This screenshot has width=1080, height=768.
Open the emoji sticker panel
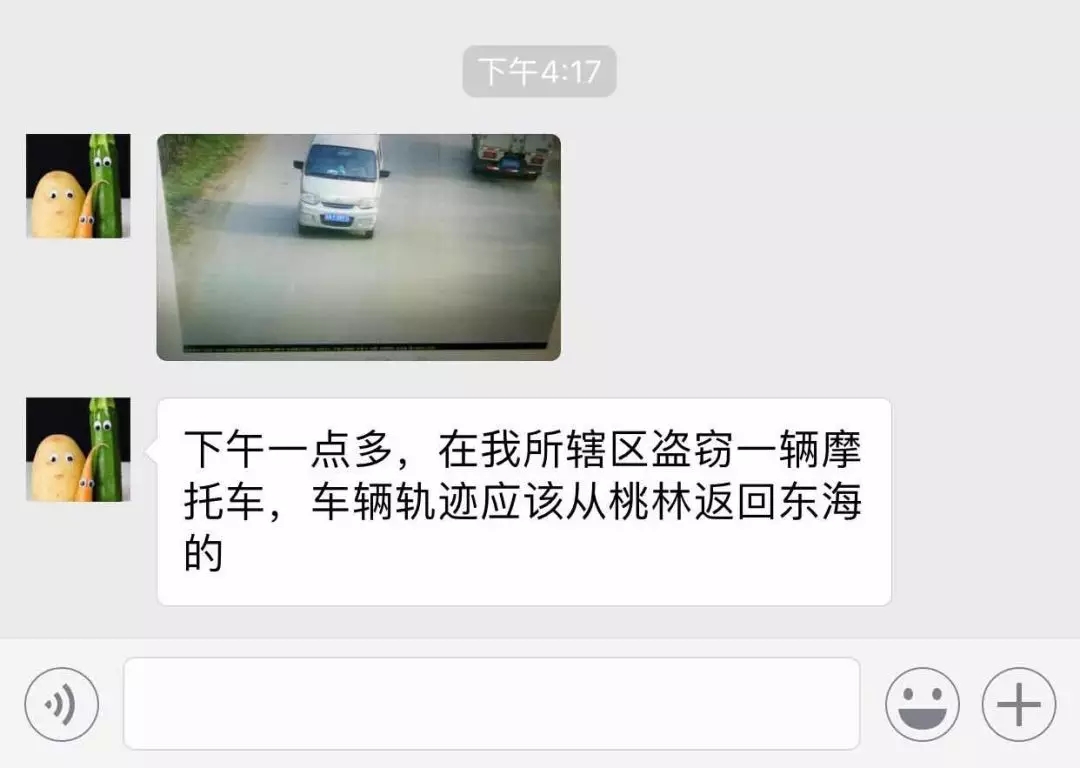click(922, 704)
